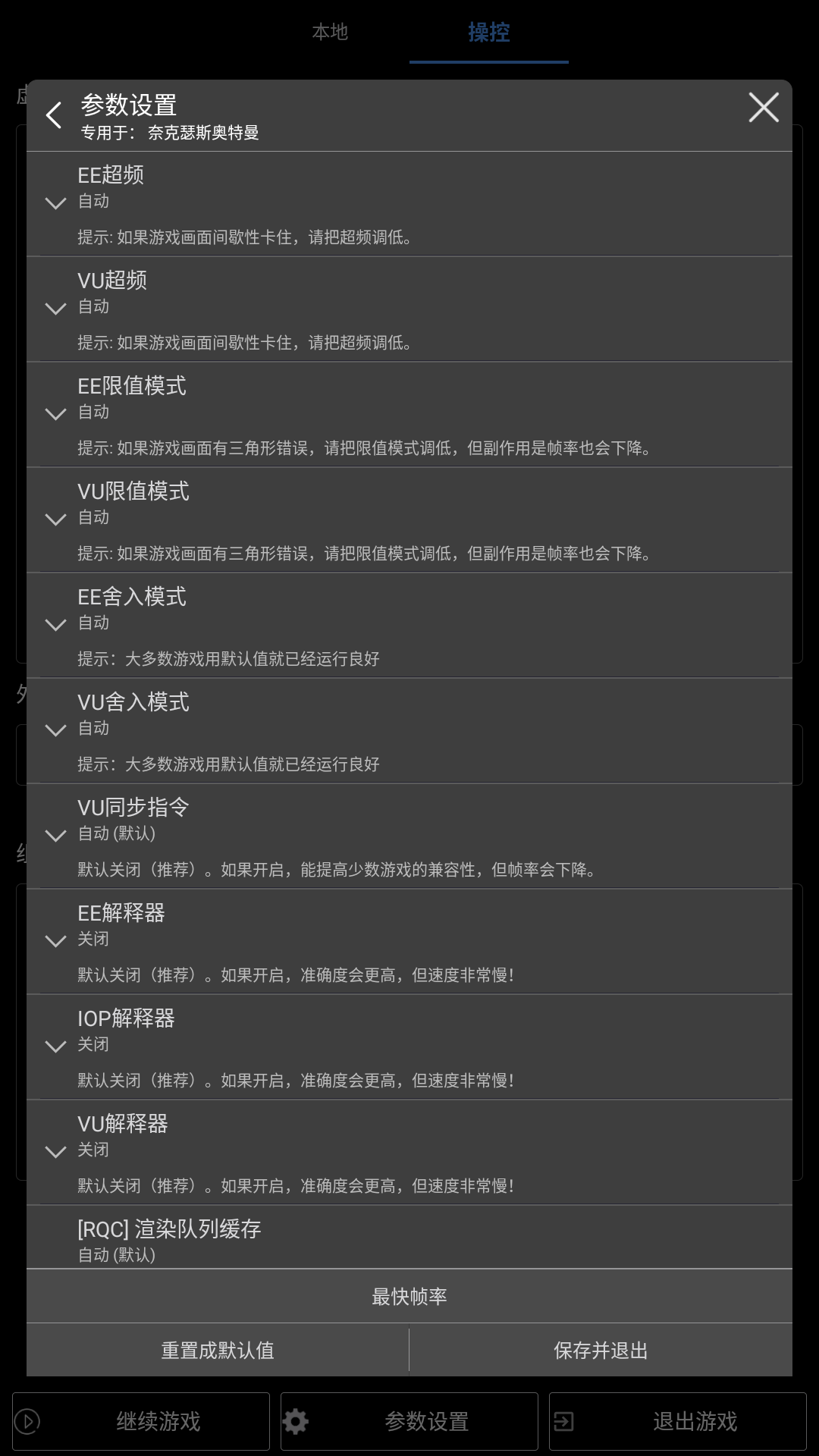This screenshot has height=1456, width=819.
Task: Open the IOP解释器 setting
Action: point(409,1031)
